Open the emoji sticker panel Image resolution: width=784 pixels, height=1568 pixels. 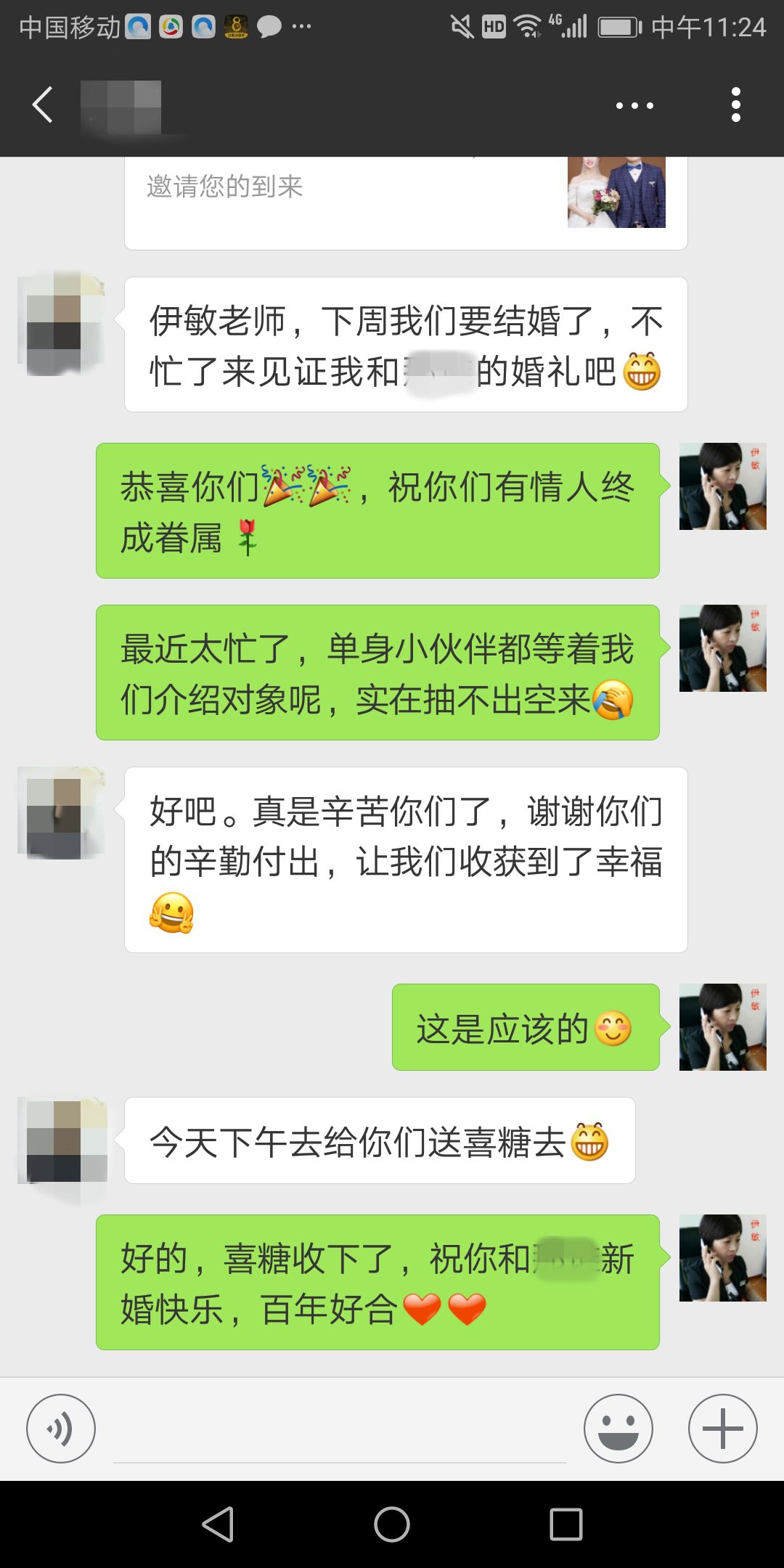[618, 1428]
